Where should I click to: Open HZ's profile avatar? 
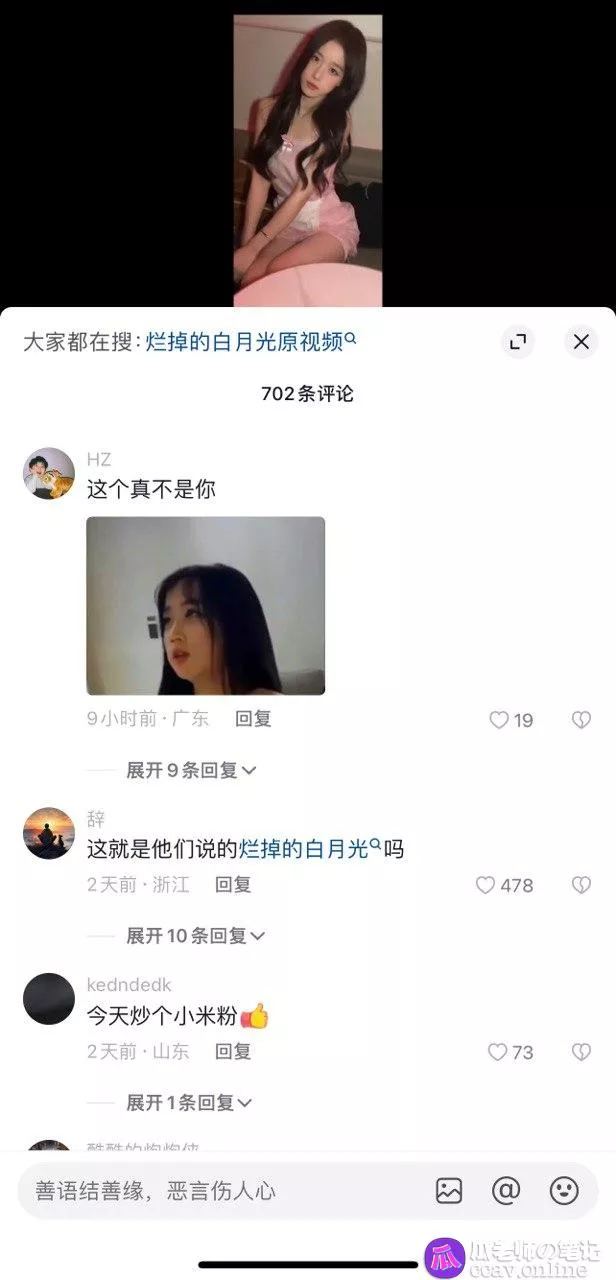pyautogui.click(x=49, y=473)
